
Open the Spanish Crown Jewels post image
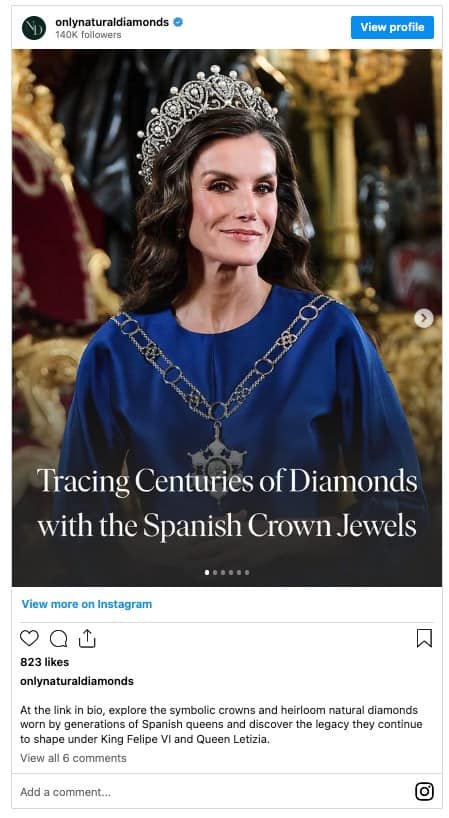point(227,318)
